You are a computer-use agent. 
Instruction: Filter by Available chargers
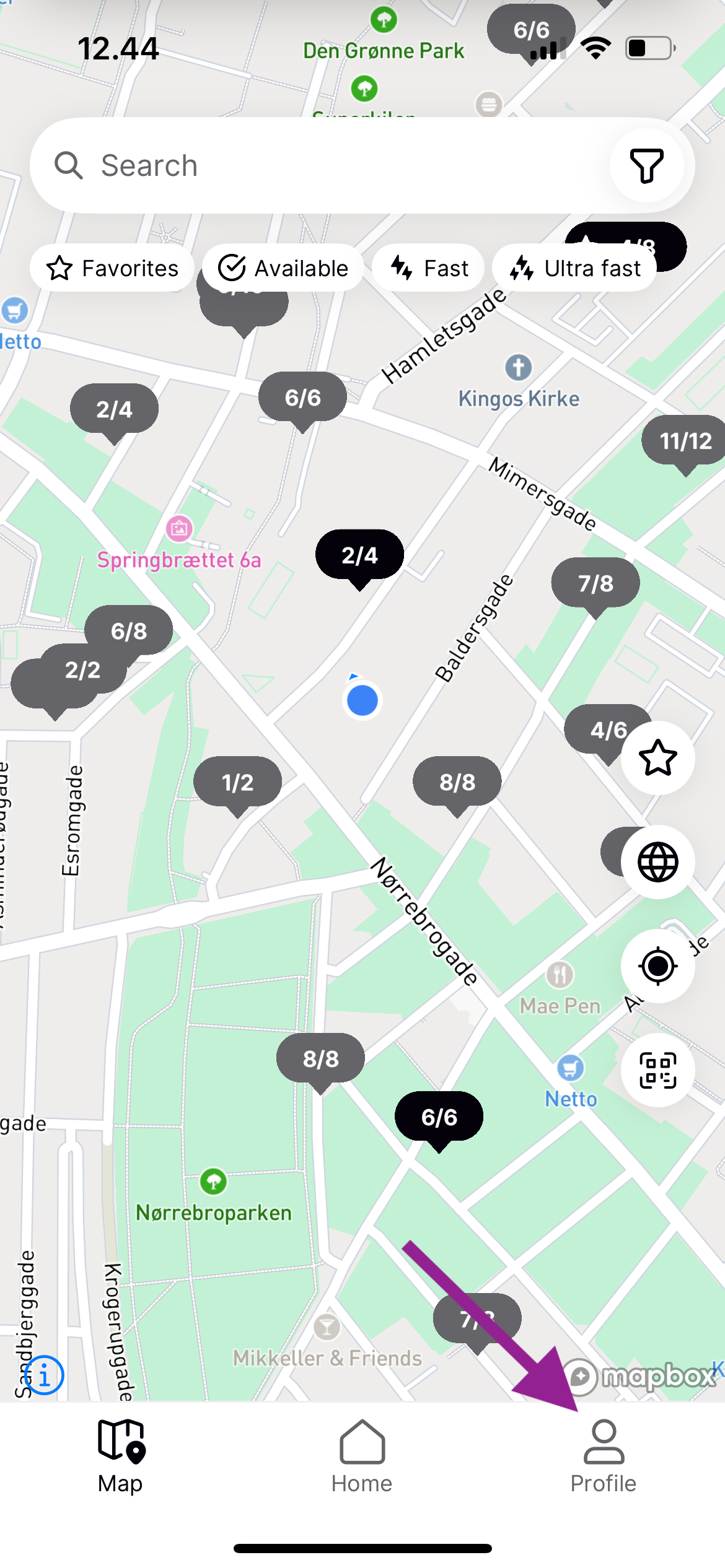pos(283,268)
